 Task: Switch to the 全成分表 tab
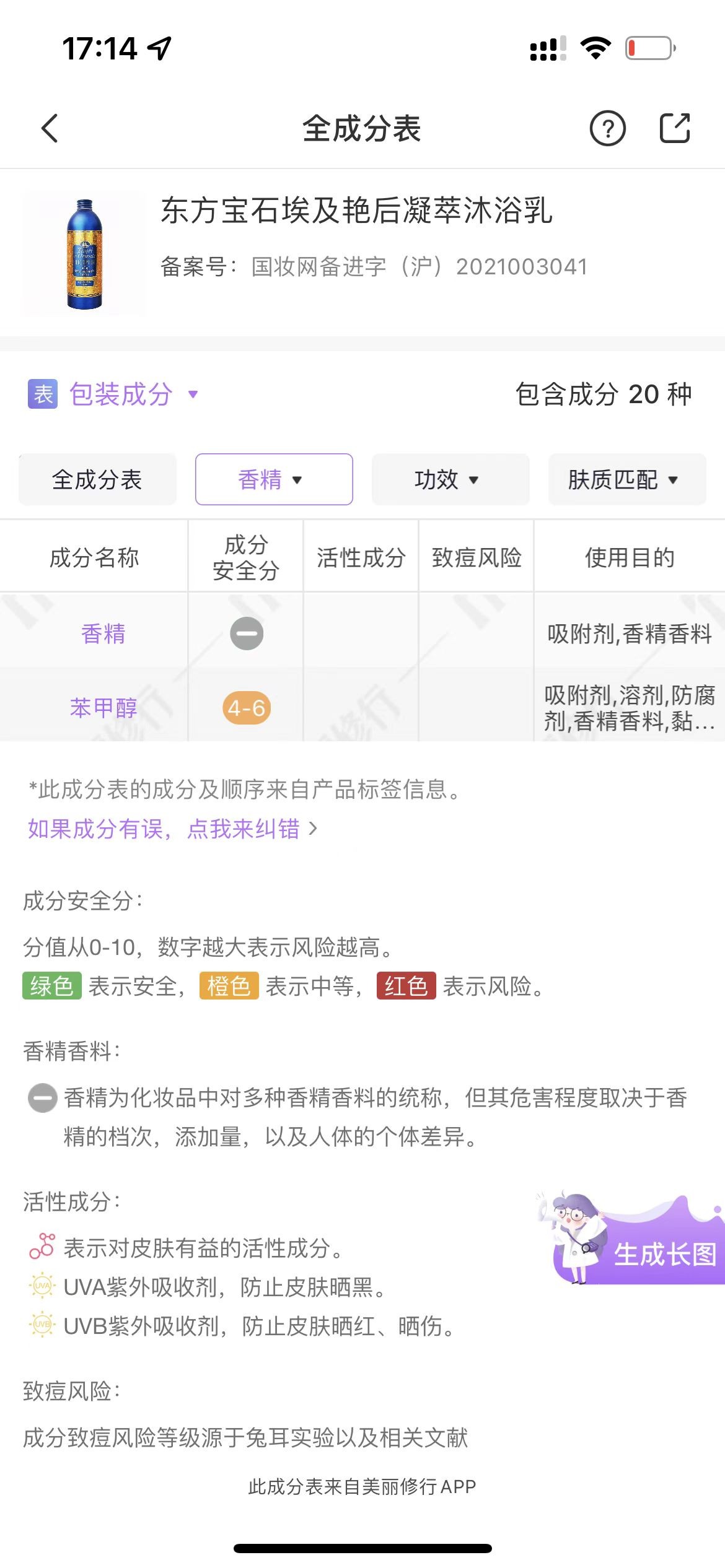click(97, 479)
